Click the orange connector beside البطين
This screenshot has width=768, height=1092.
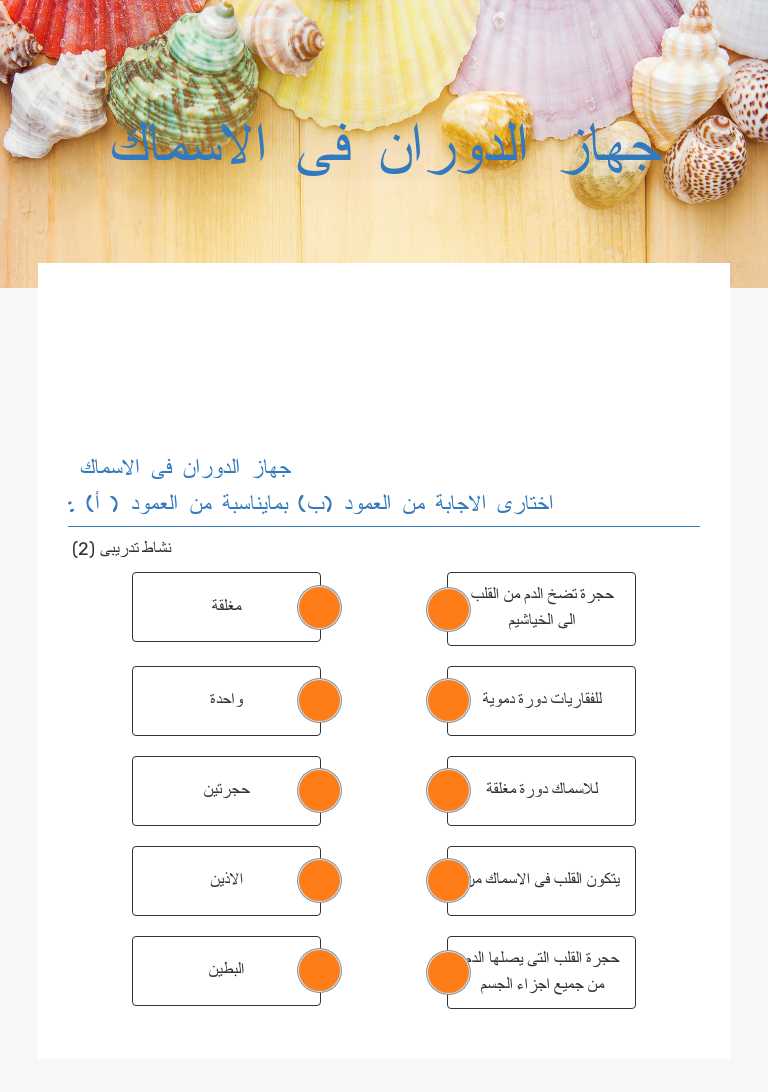point(319,970)
